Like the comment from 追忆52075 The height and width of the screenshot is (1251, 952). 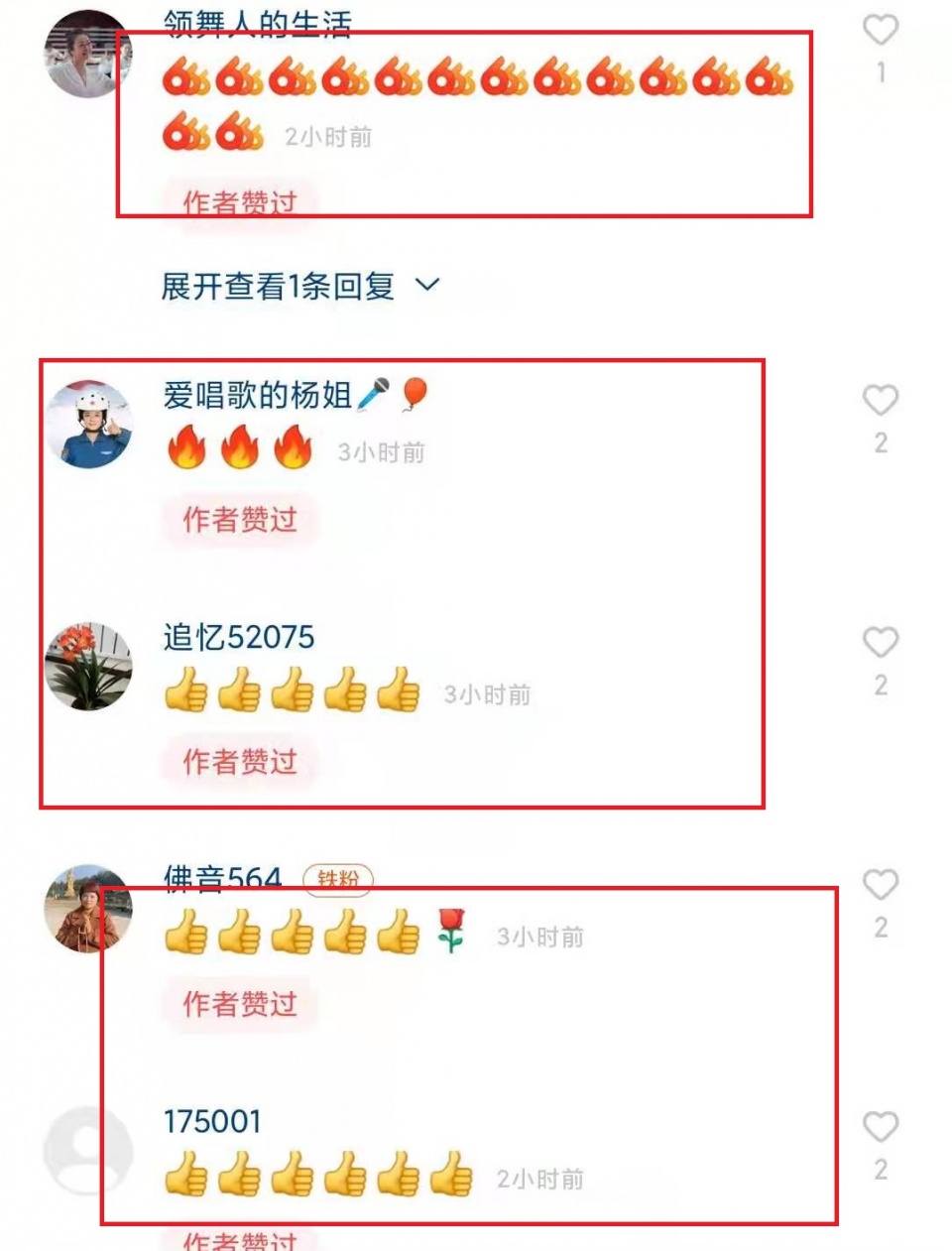880,642
